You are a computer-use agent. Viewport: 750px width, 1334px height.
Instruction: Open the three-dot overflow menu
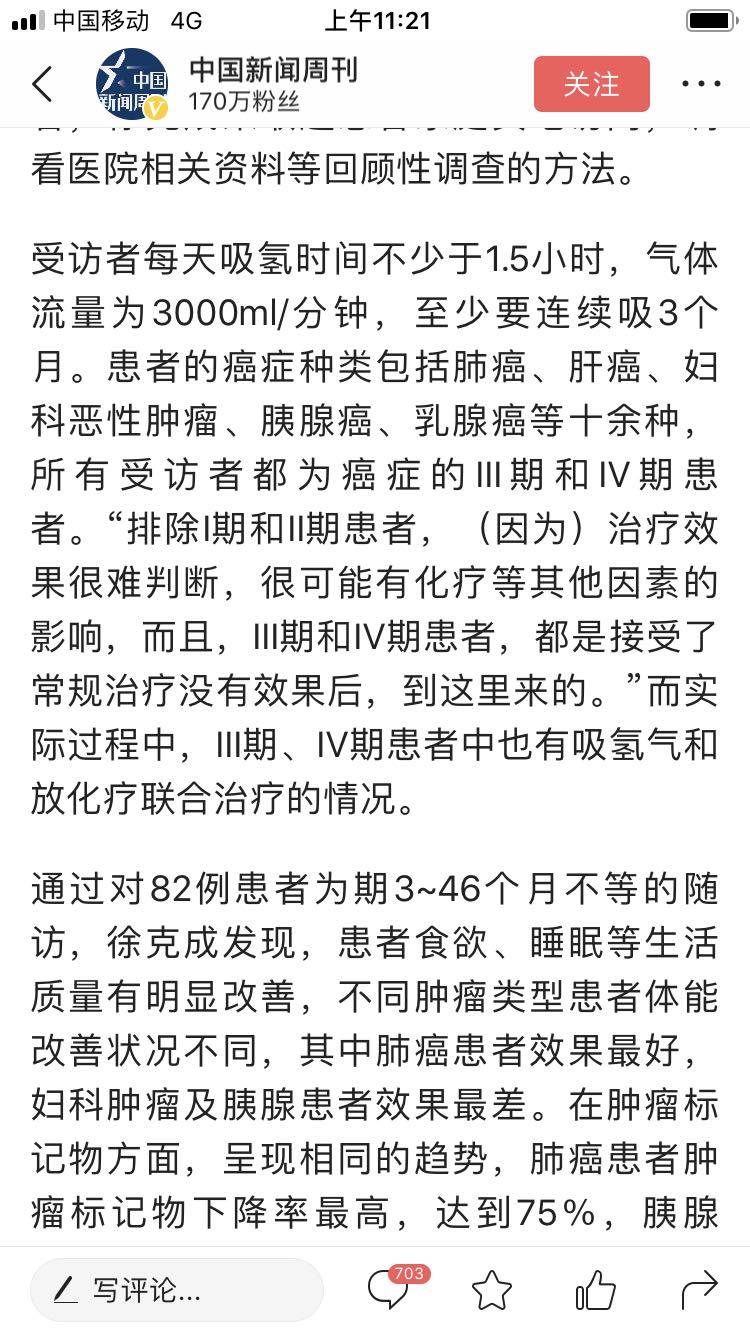click(701, 84)
